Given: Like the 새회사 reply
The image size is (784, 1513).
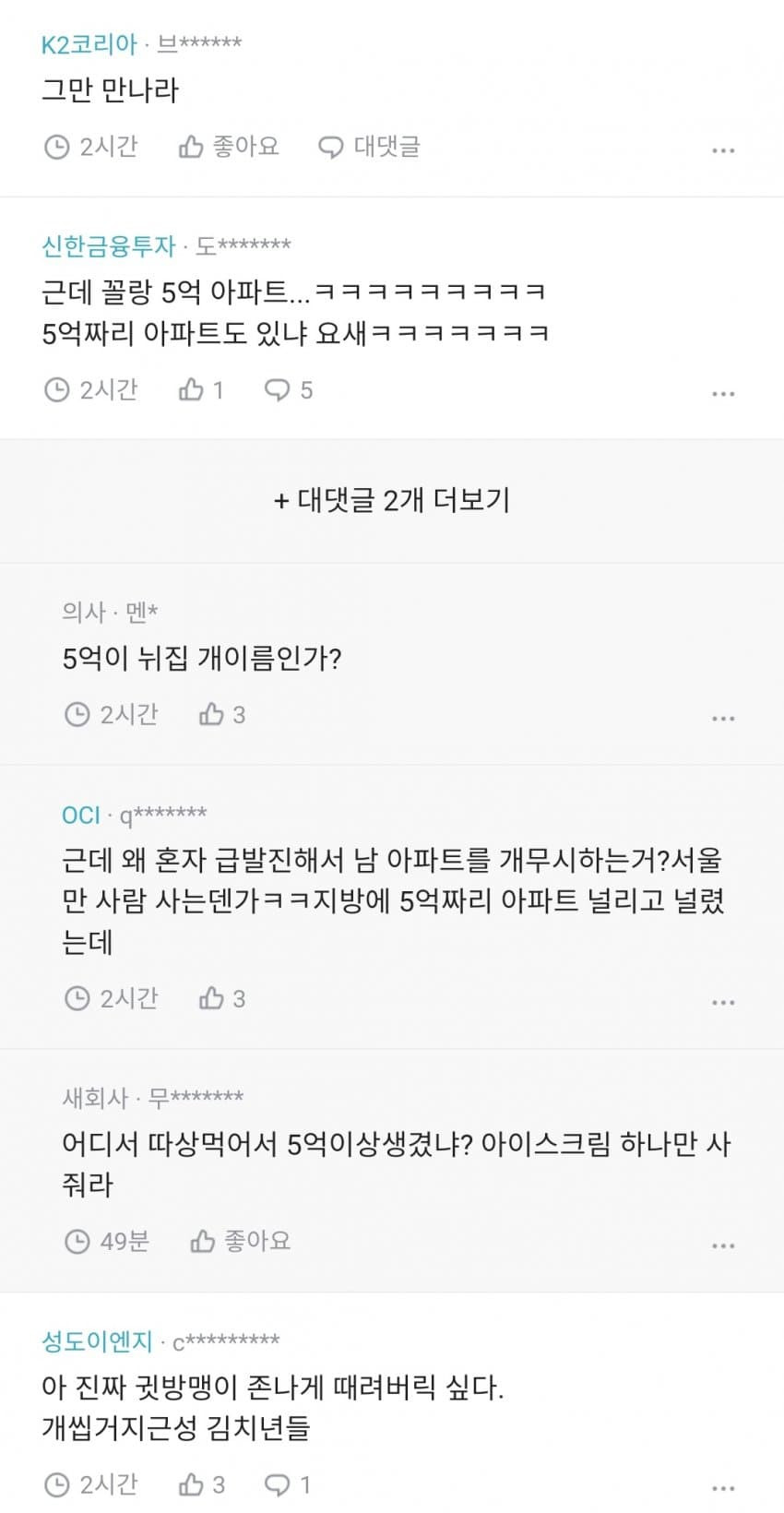Looking at the screenshot, I should point(240,1242).
